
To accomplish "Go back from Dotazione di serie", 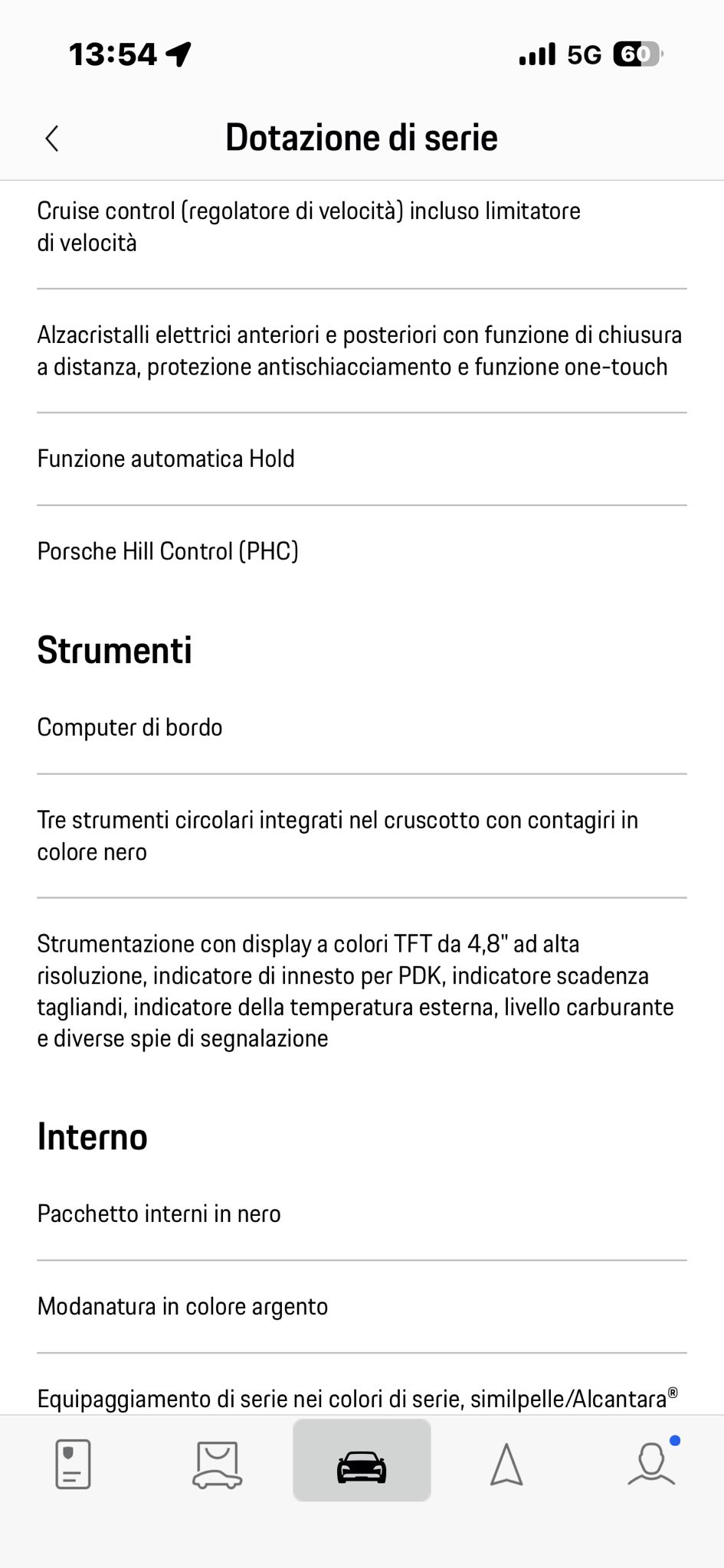I will 52,139.
